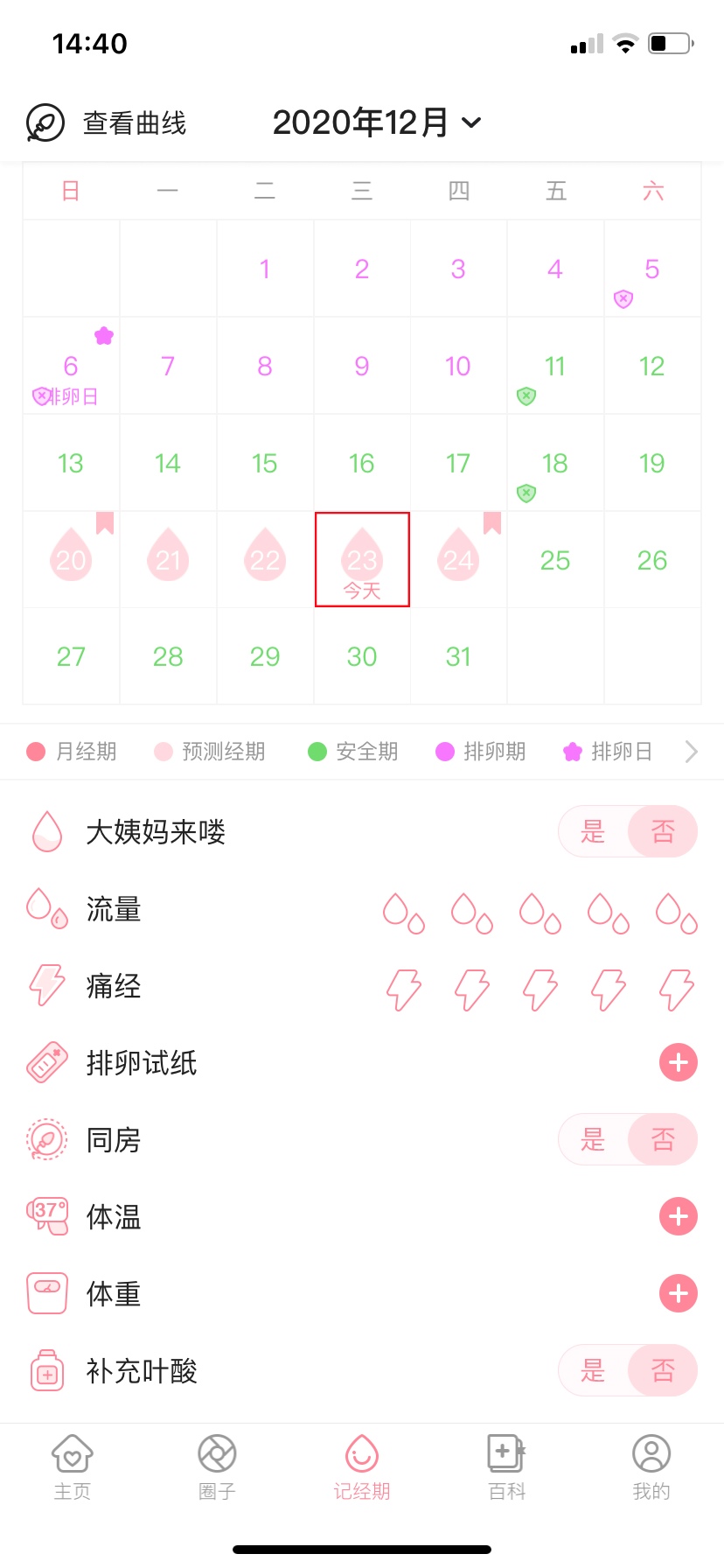Switch to the 记经期 tab
724x1568 pixels.
tap(362, 1467)
